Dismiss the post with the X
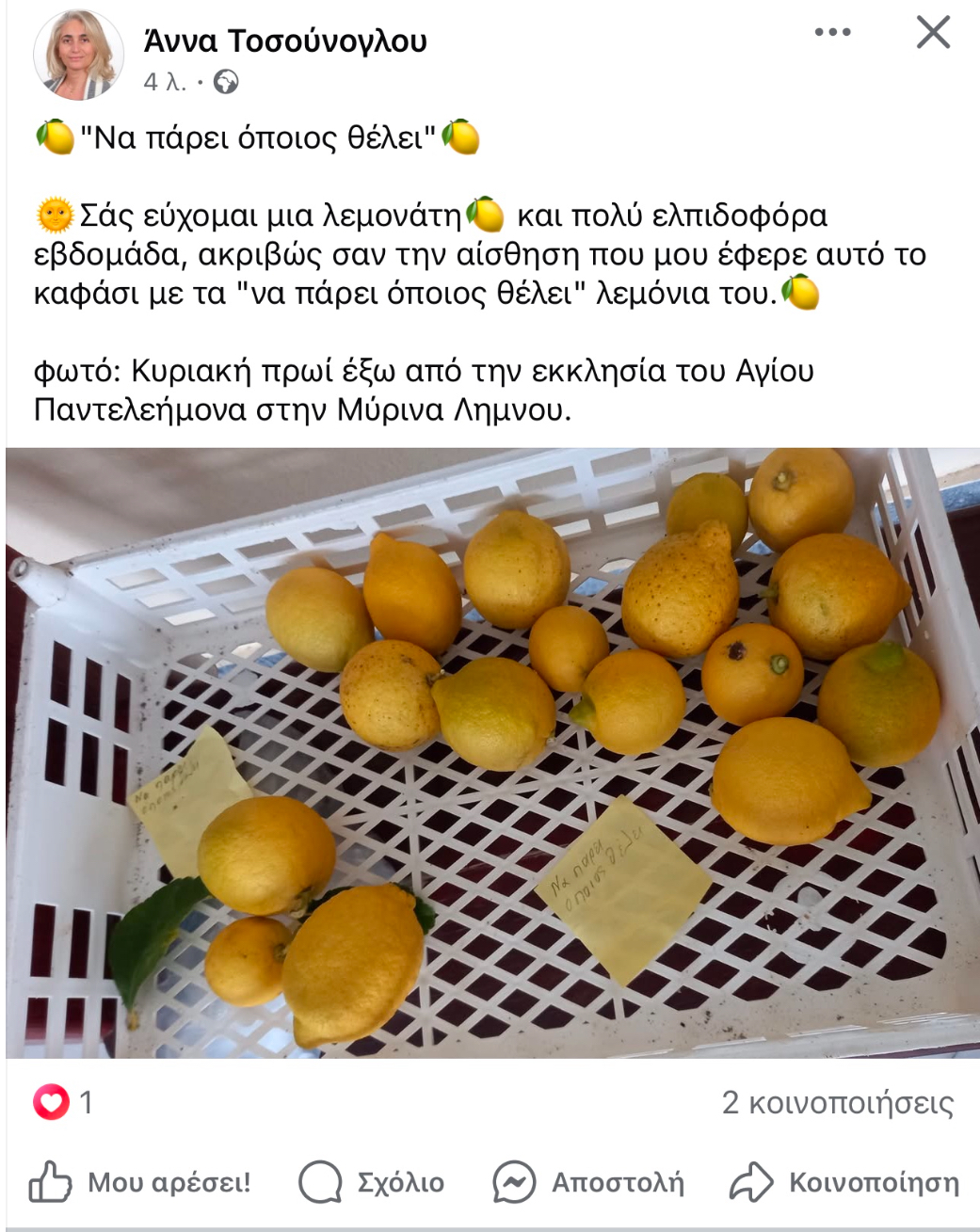The width and height of the screenshot is (980, 1232). (932, 33)
